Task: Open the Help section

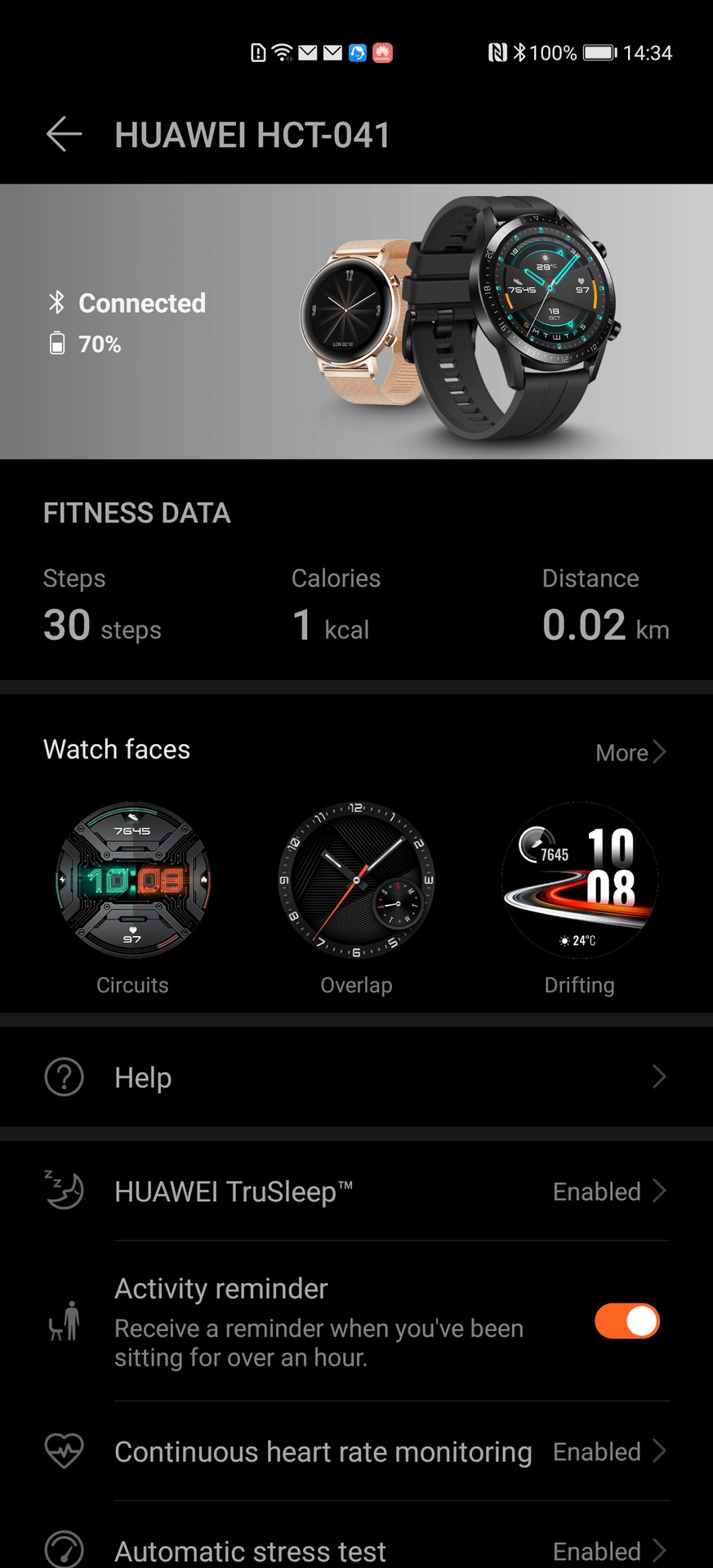Action: click(356, 1077)
